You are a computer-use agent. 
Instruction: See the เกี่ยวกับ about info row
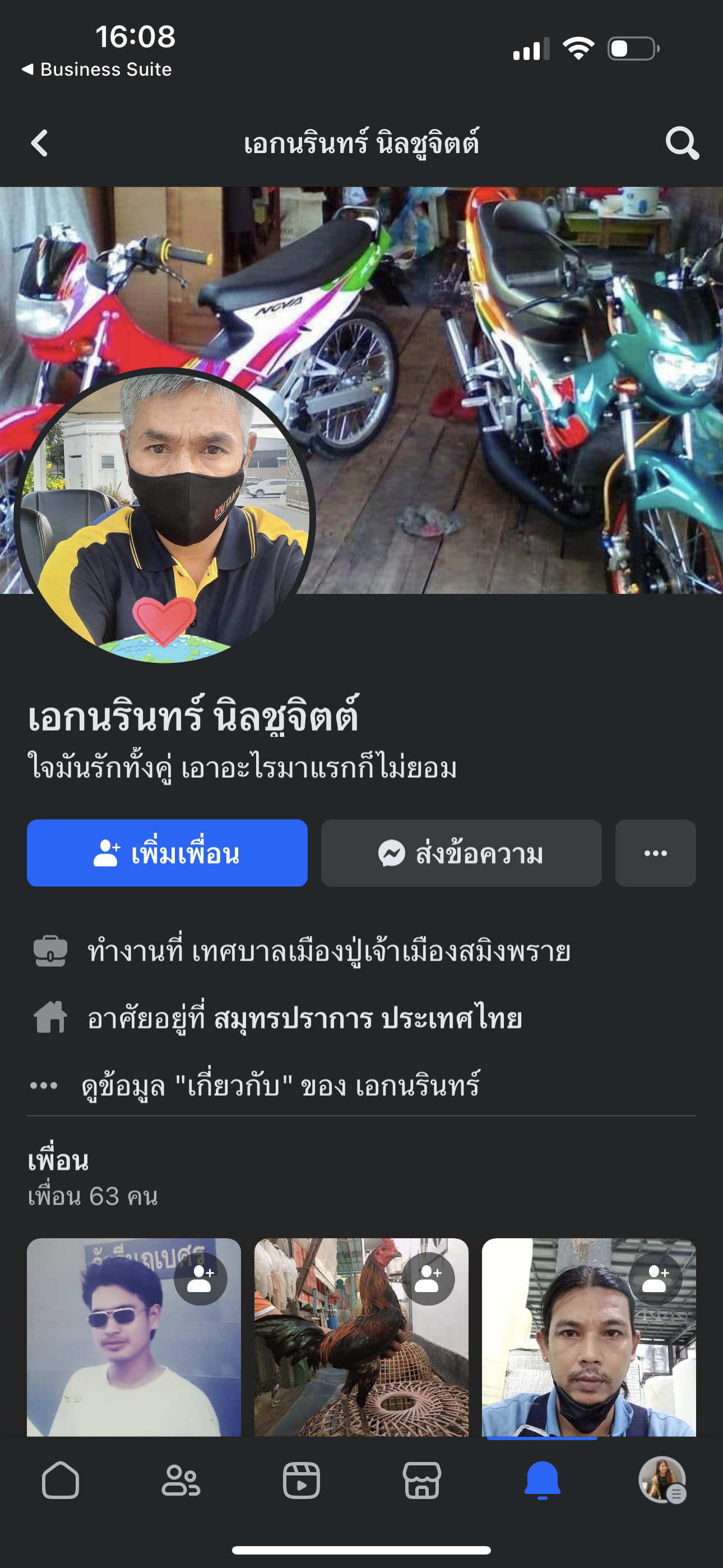(280, 1085)
